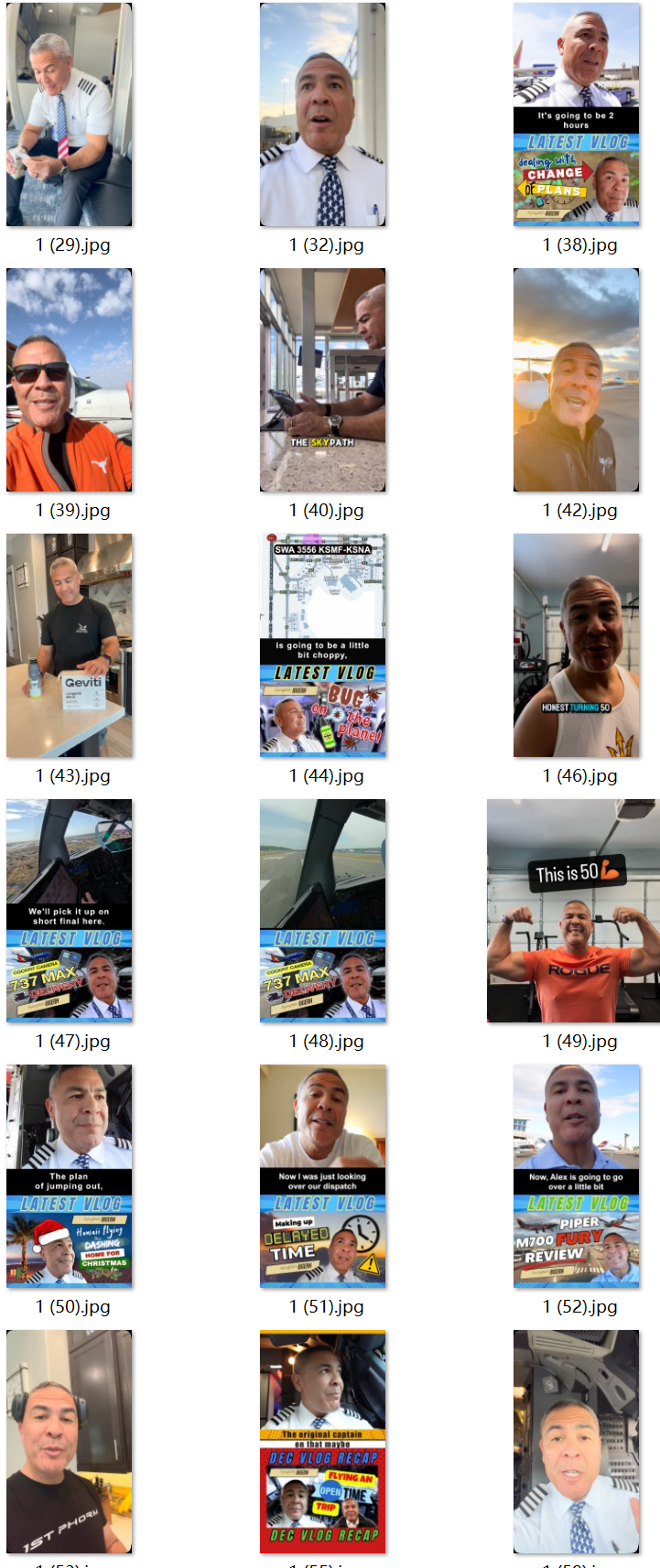Open the picture 1 (44).jpg
The height and width of the screenshot is (1568, 660).
(x=323, y=645)
